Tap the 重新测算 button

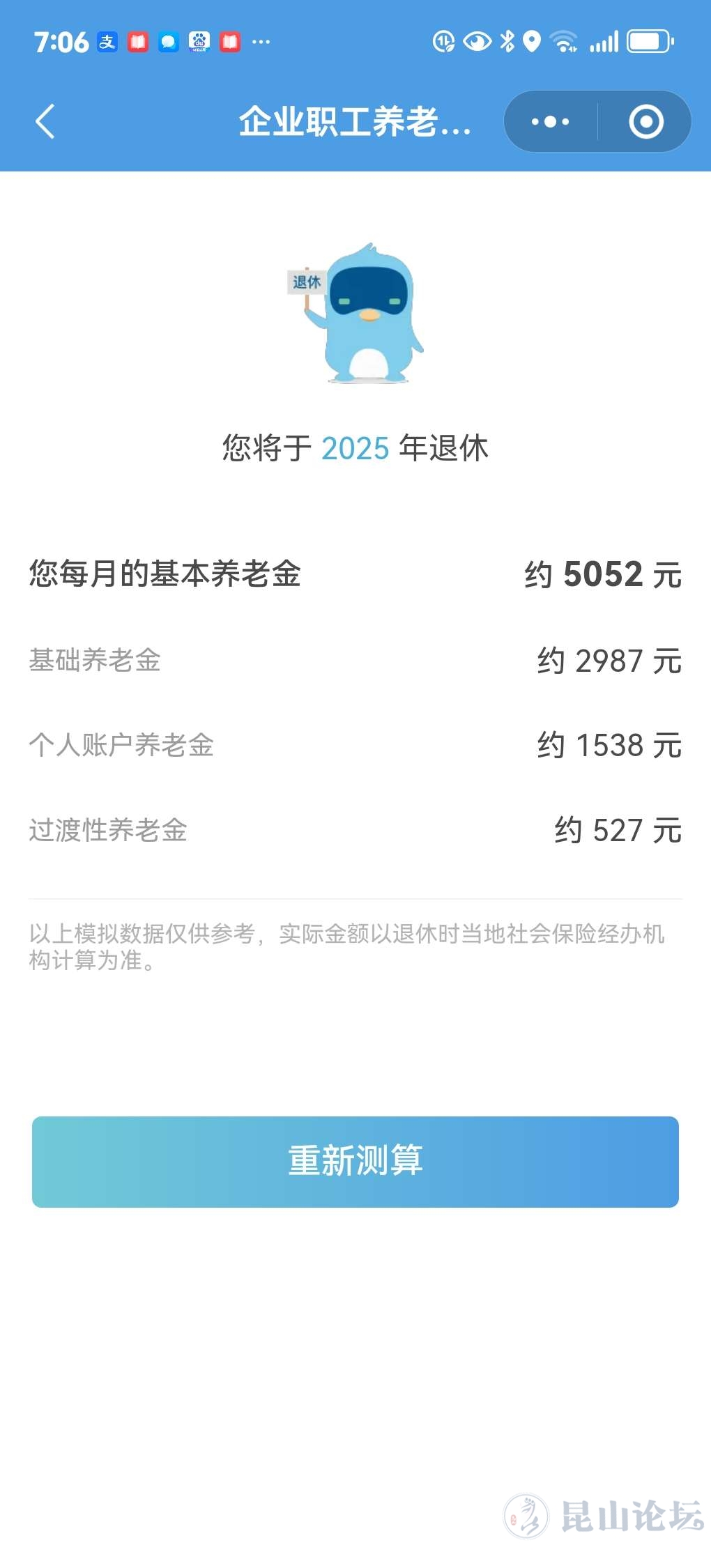[x=355, y=1162]
